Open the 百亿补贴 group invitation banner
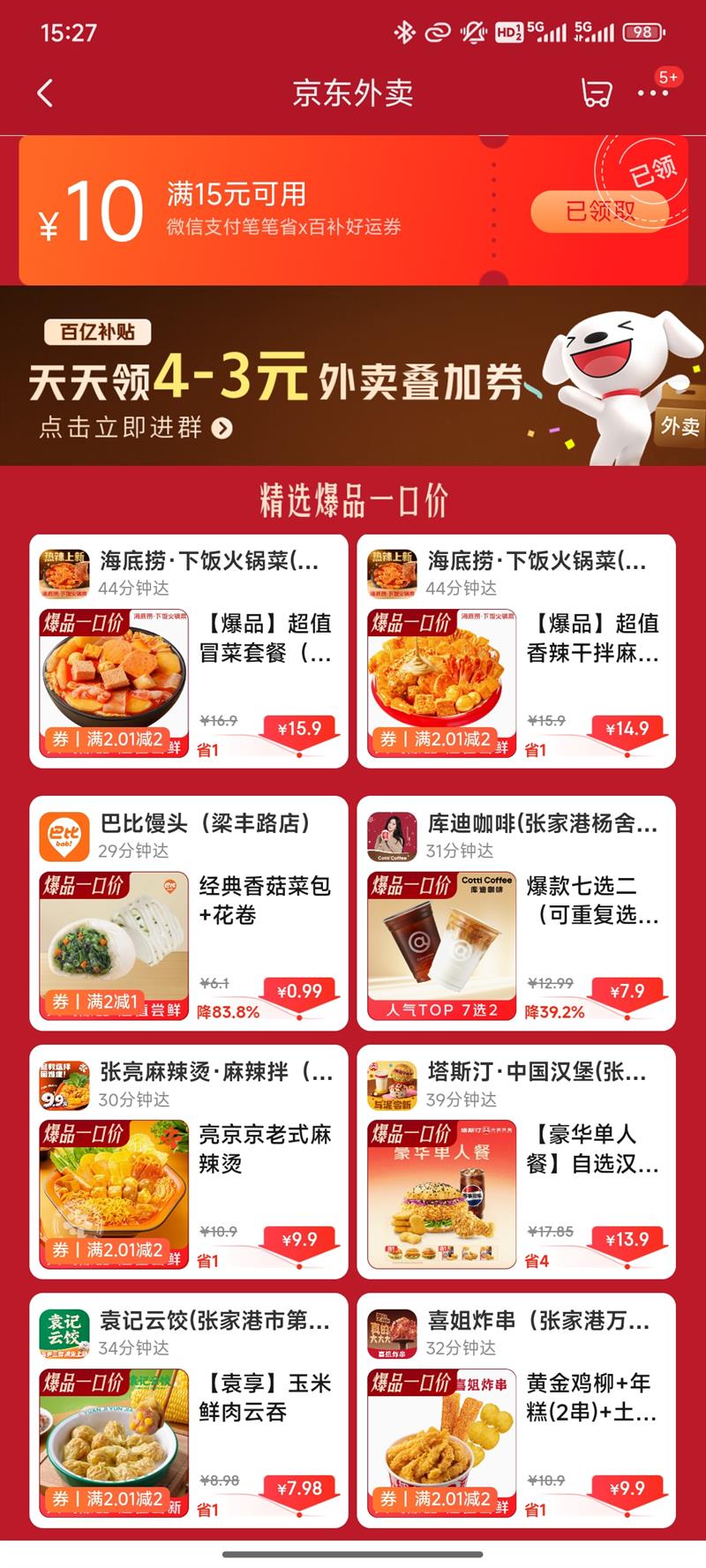706x1568 pixels. tap(353, 376)
